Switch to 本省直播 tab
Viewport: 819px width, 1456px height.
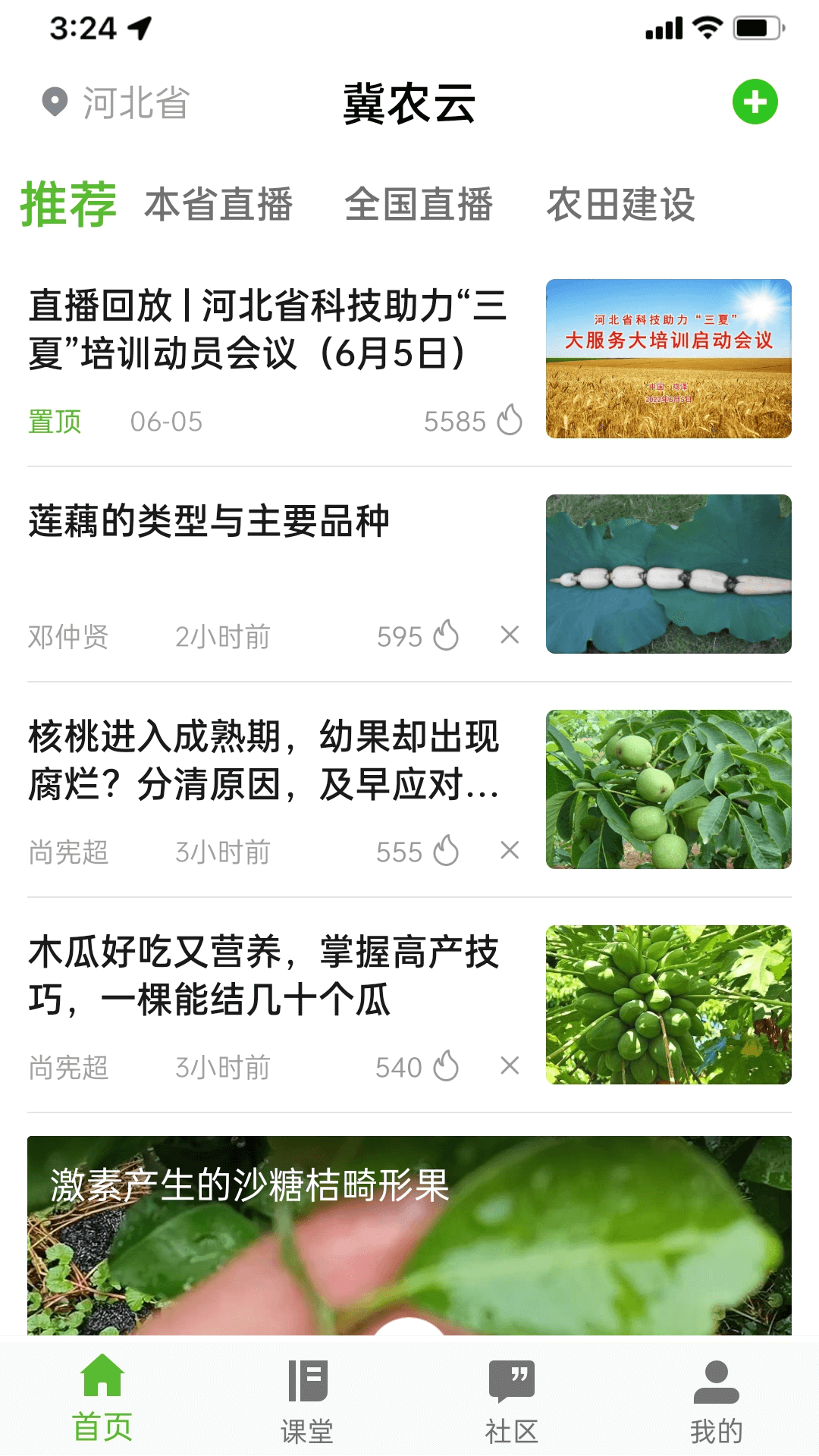[x=218, y=205]
